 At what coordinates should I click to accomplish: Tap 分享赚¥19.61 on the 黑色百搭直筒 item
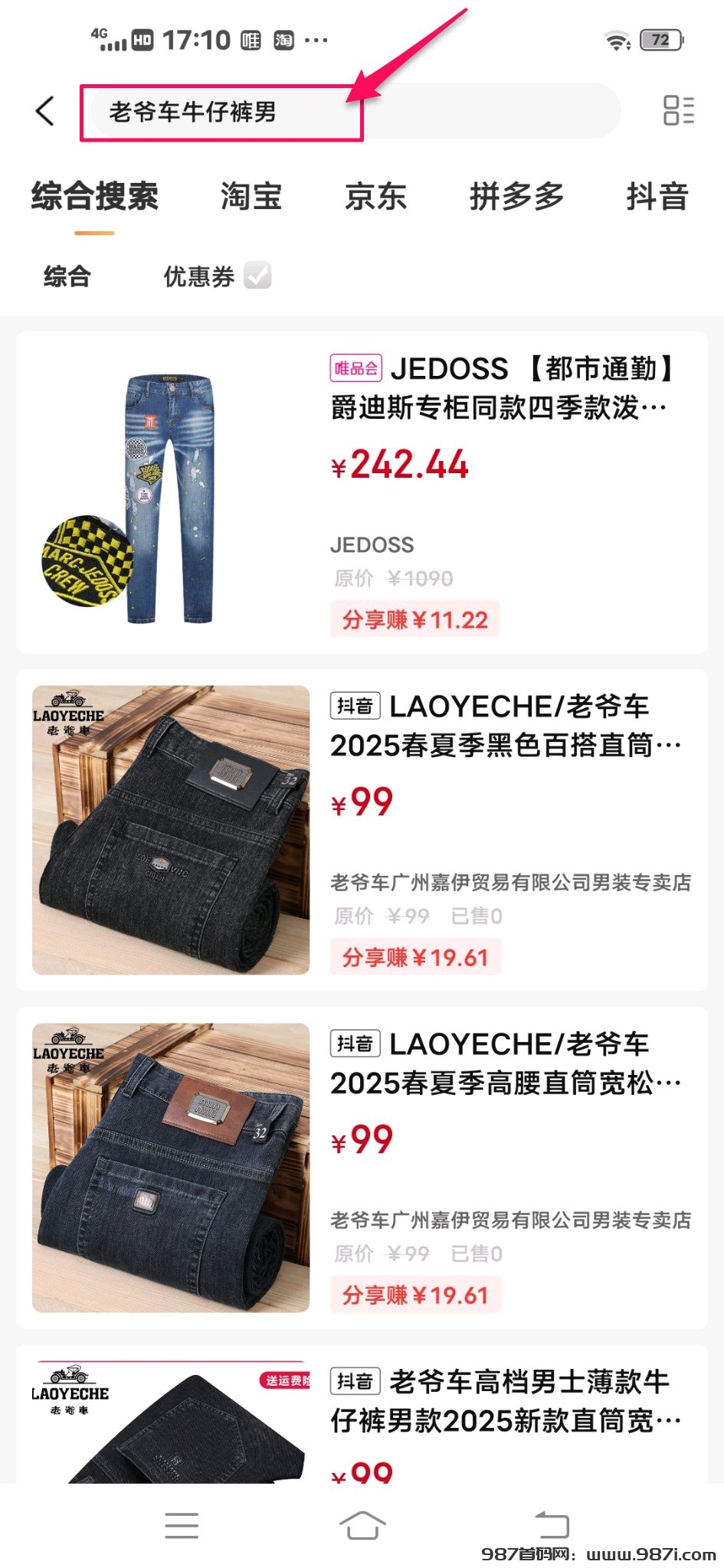(x=414, y=957)
